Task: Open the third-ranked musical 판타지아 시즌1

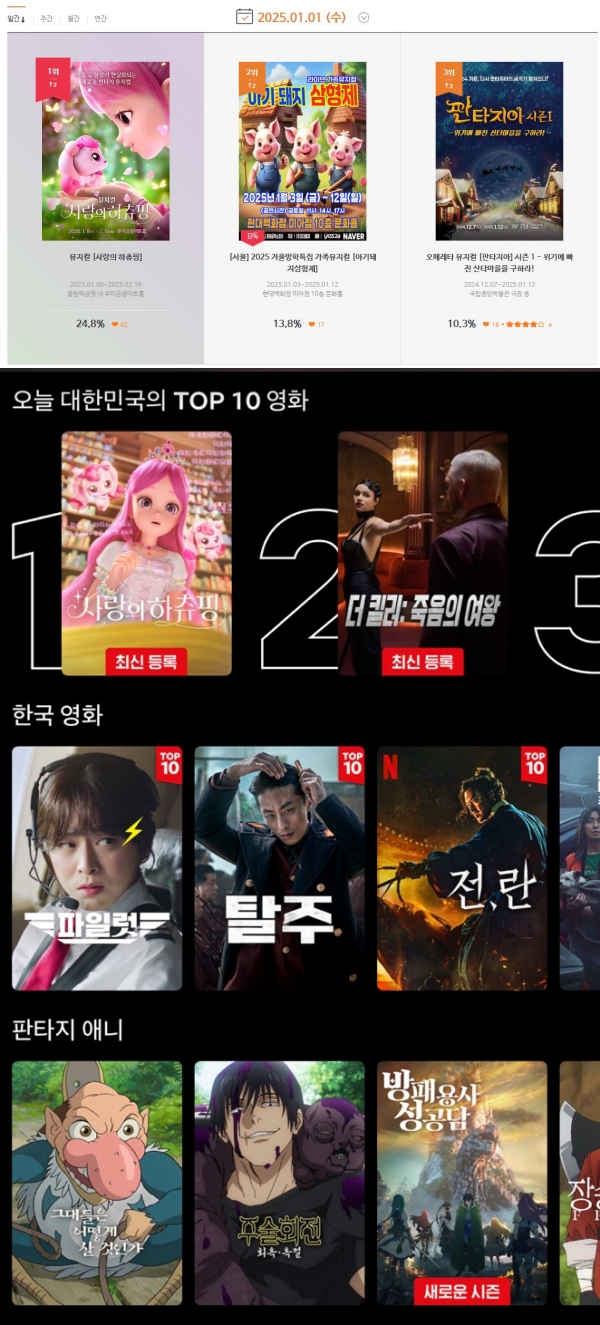Action: (x=499, y=150)
